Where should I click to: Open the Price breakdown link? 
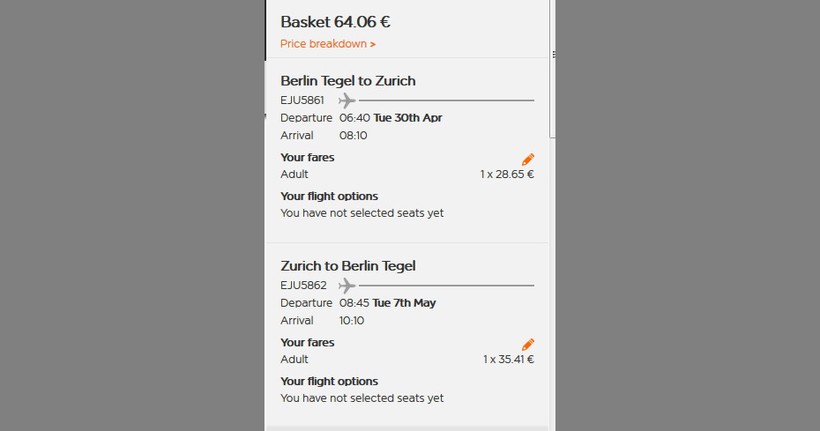[328, 44]
